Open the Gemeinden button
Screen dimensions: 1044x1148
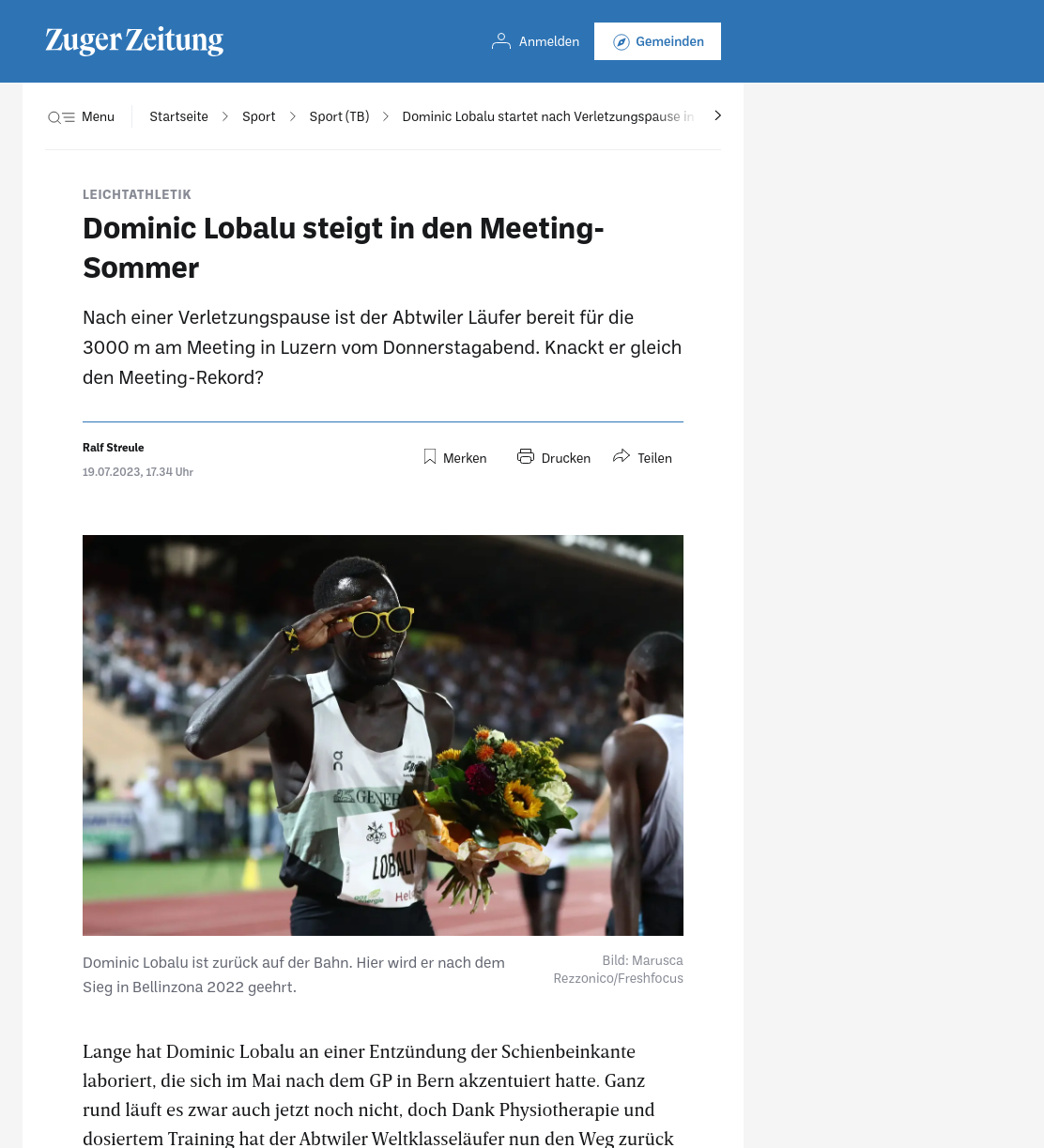(657, 41)
